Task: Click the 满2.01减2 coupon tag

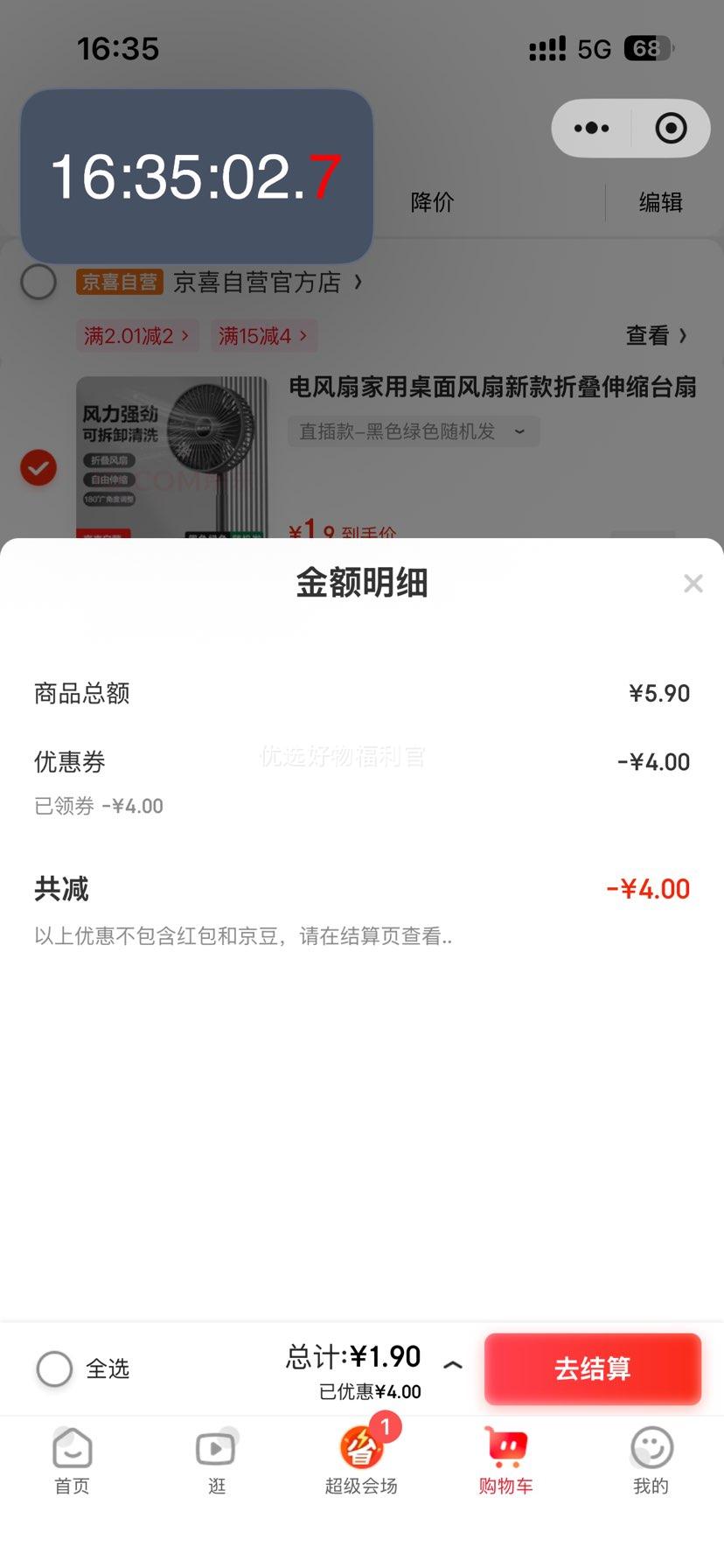Action: tap(137, 336)
